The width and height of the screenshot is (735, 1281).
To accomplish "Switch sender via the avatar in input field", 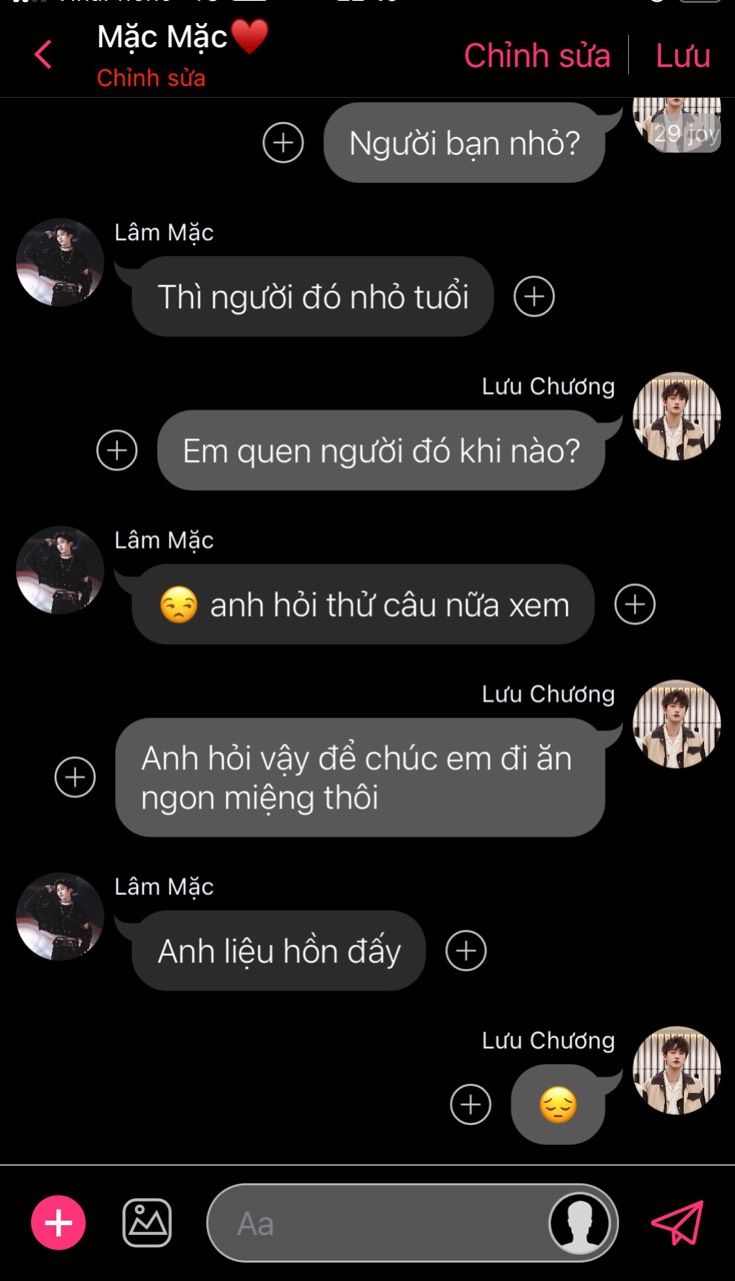I will tap(580, 1223).
